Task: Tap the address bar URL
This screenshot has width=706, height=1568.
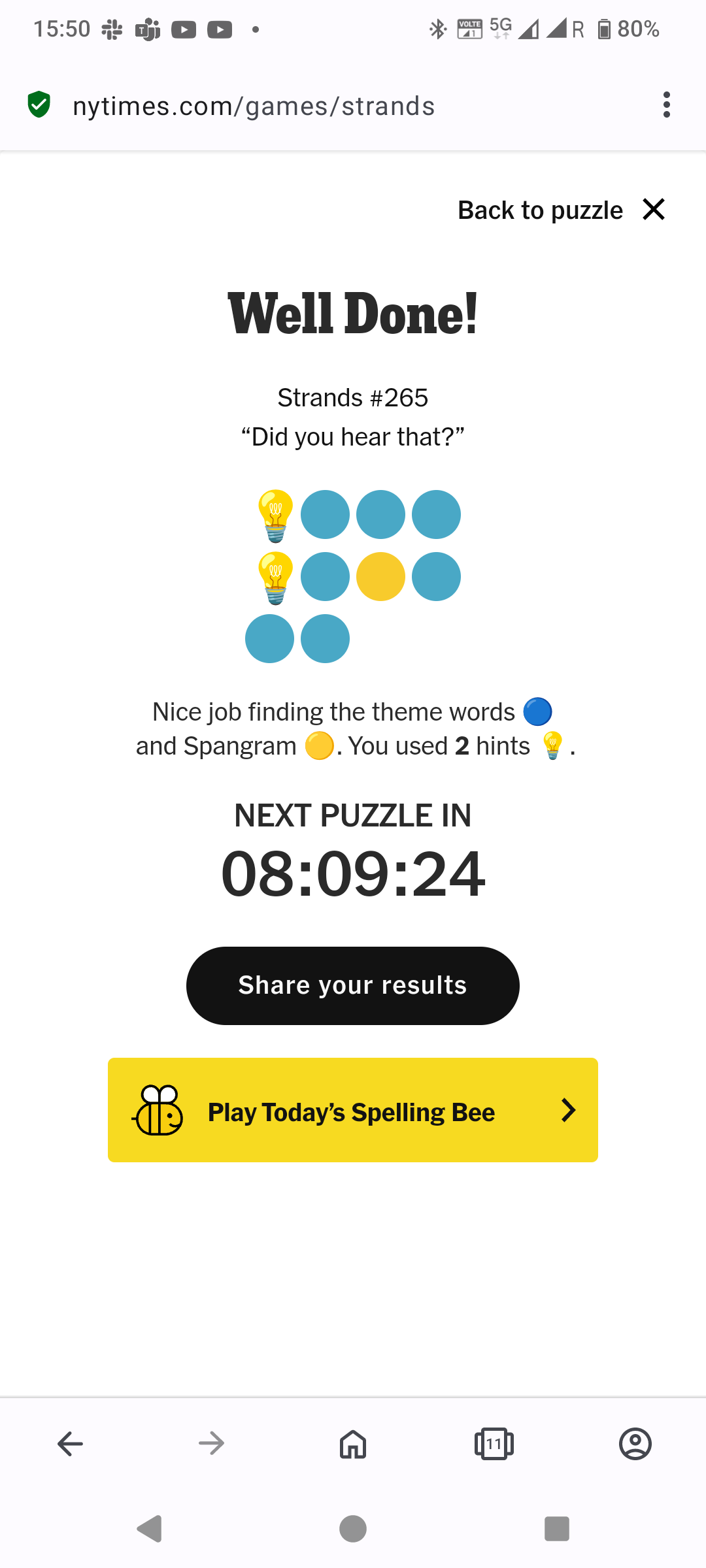Action: (x=254, y=106)
